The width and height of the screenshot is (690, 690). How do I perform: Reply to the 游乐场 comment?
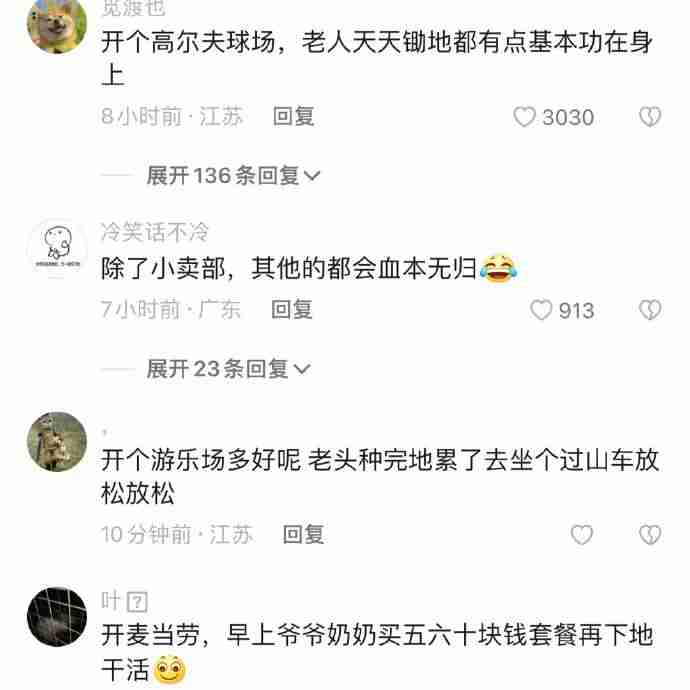click(x=304, y=535)
